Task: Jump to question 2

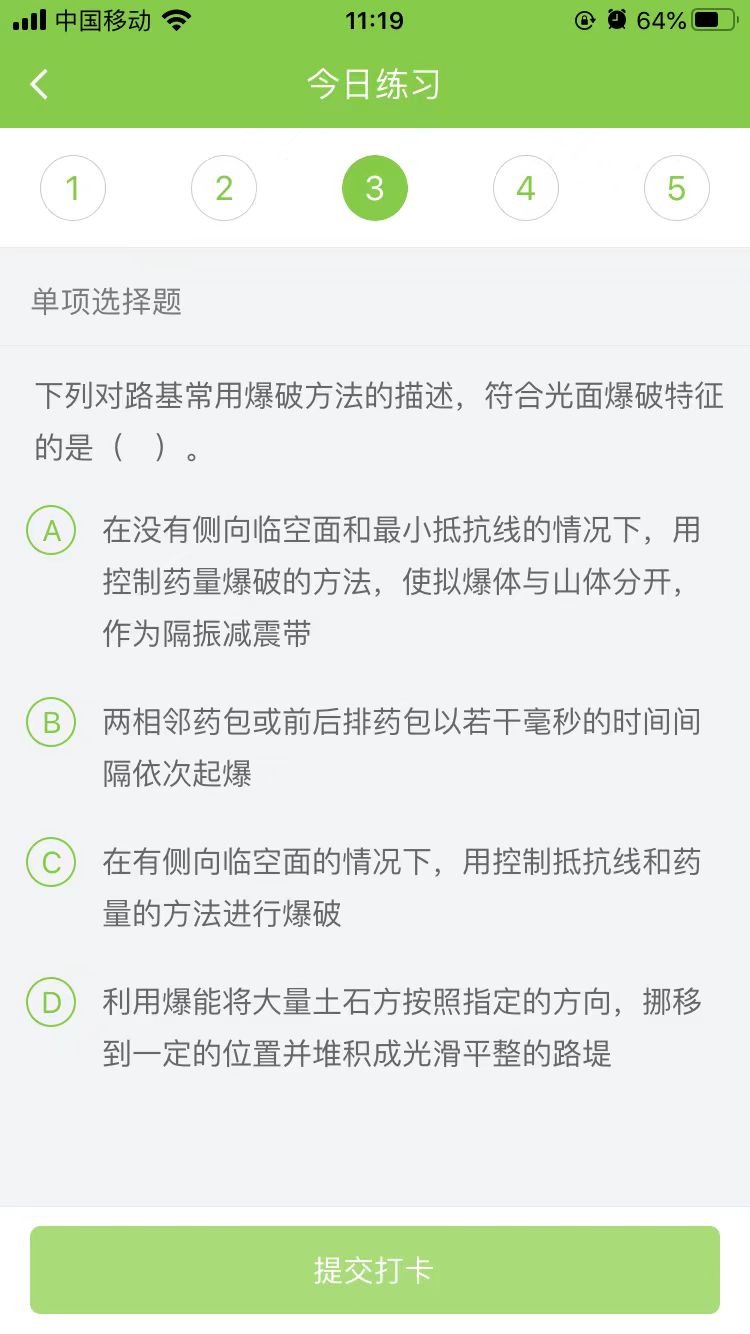Action: point(224,188)
